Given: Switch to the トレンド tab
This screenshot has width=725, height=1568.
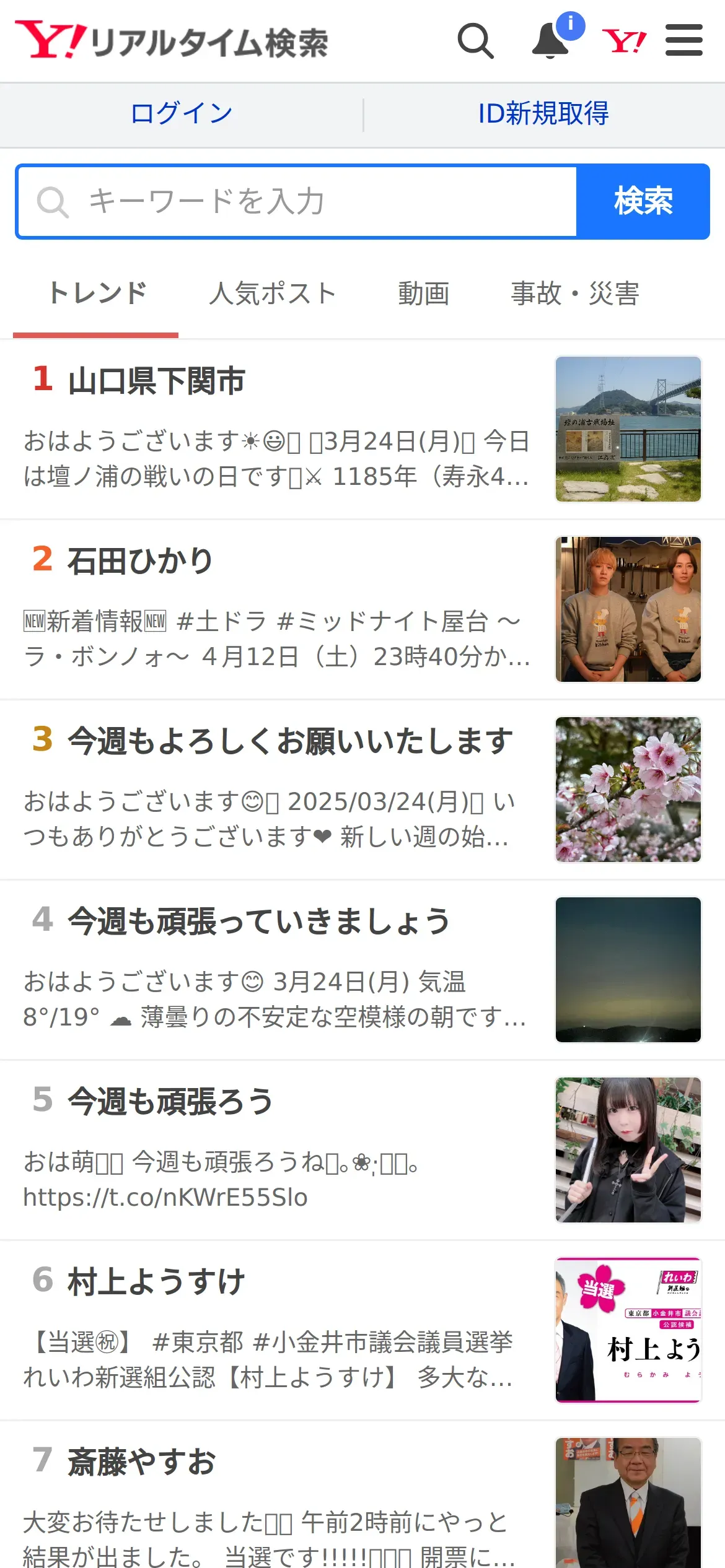Looking at the screenshot, I should [97, 294].
